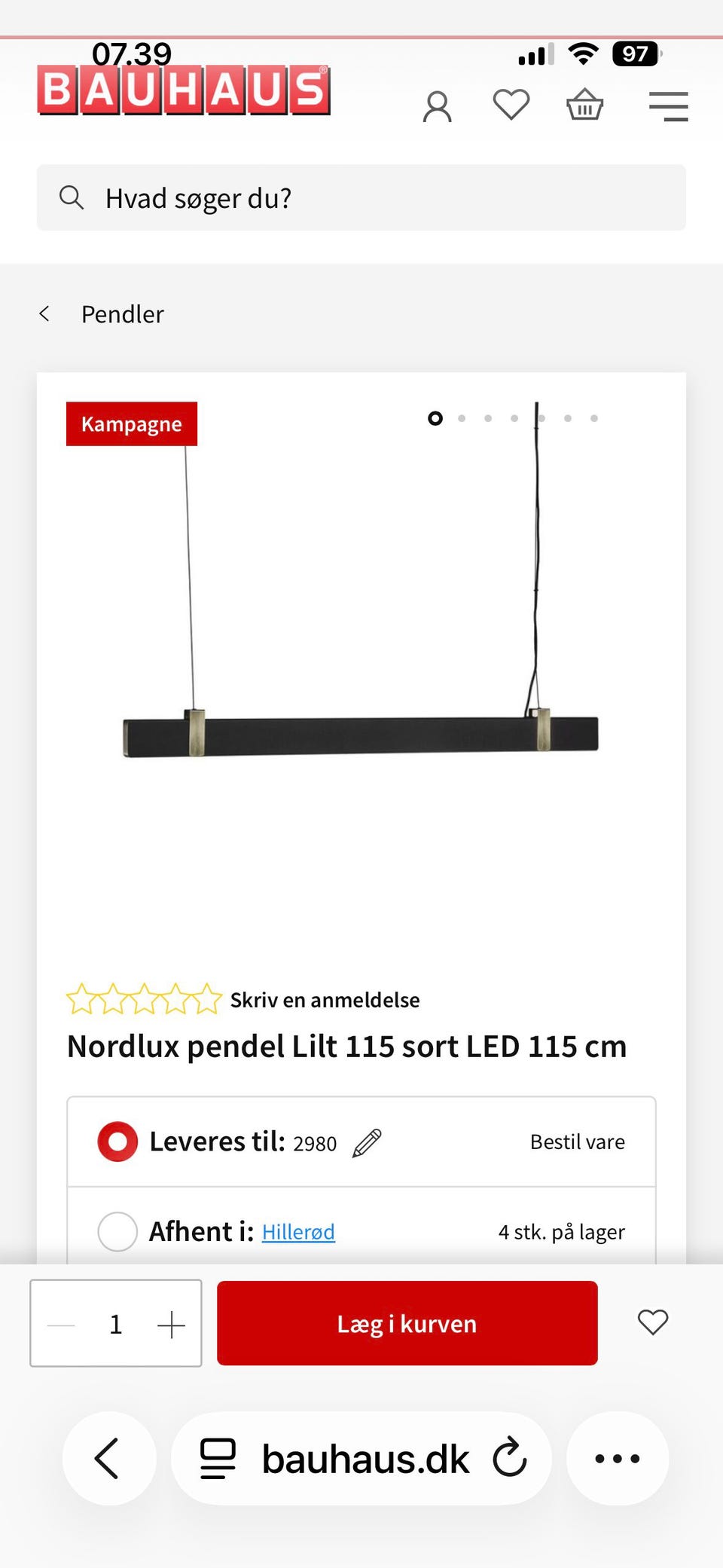Click Læg i kurven button
Image resolution: width=723 pixels, height=1568 pixels.
click(x=407, y=1323)
